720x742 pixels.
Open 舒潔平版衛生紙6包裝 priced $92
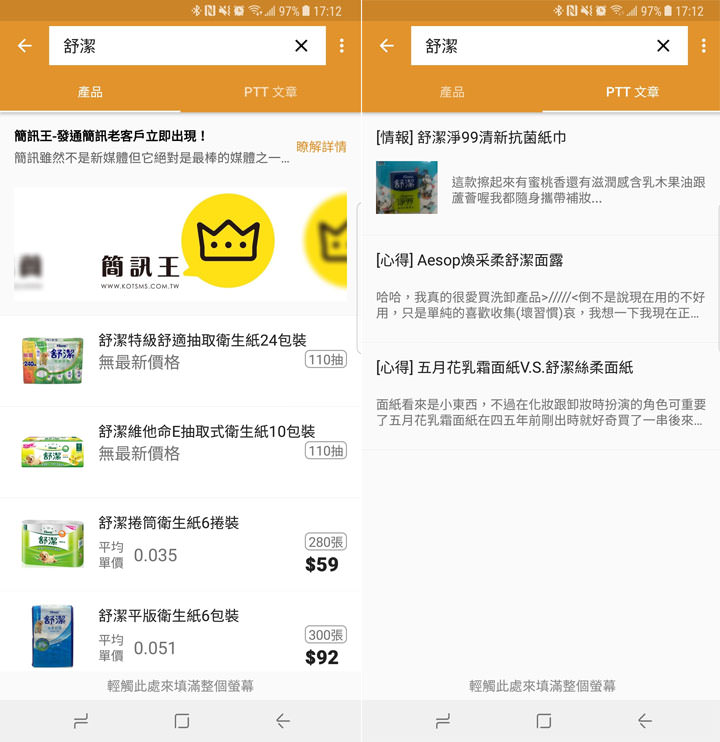click(x=180, y=633)
